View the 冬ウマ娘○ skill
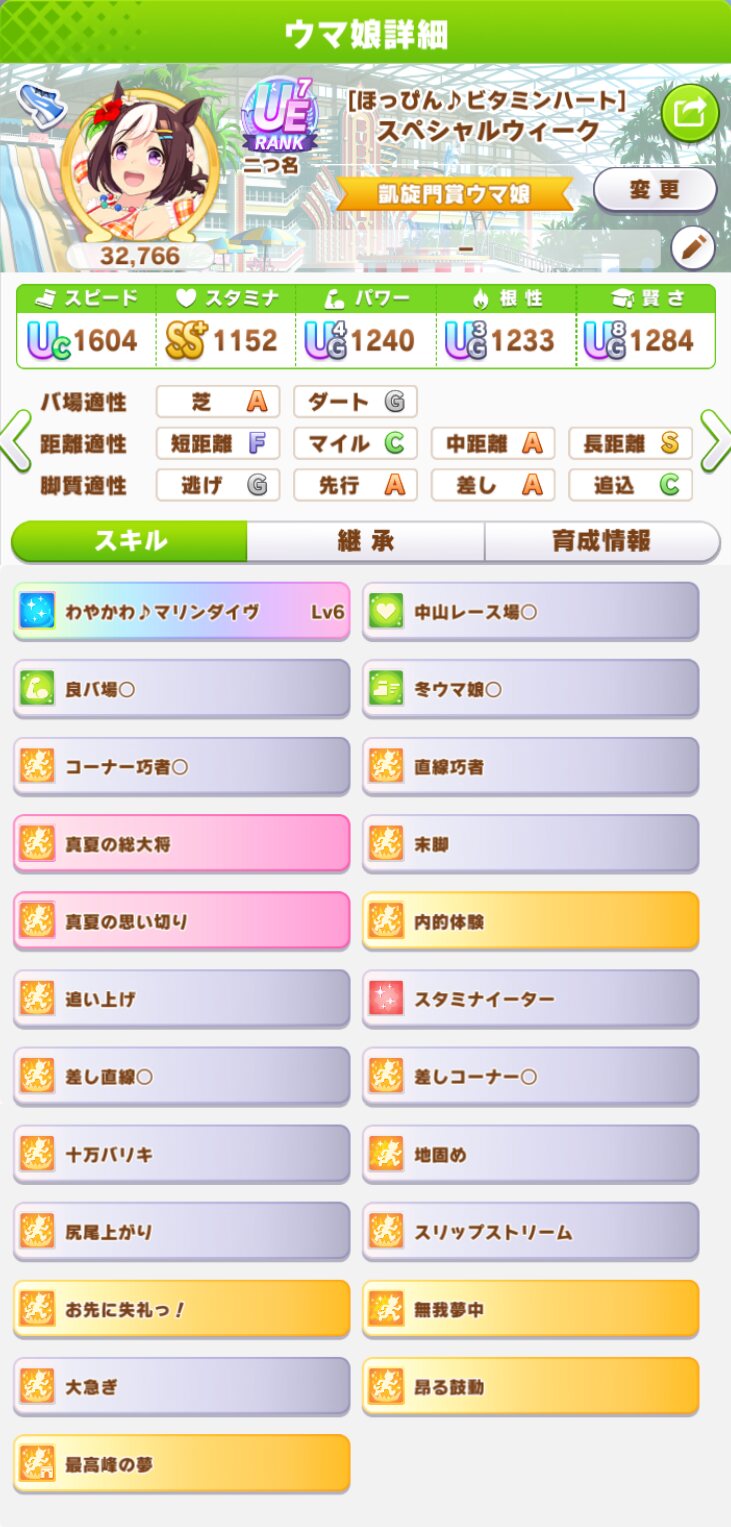 click(x=530, y=689)
